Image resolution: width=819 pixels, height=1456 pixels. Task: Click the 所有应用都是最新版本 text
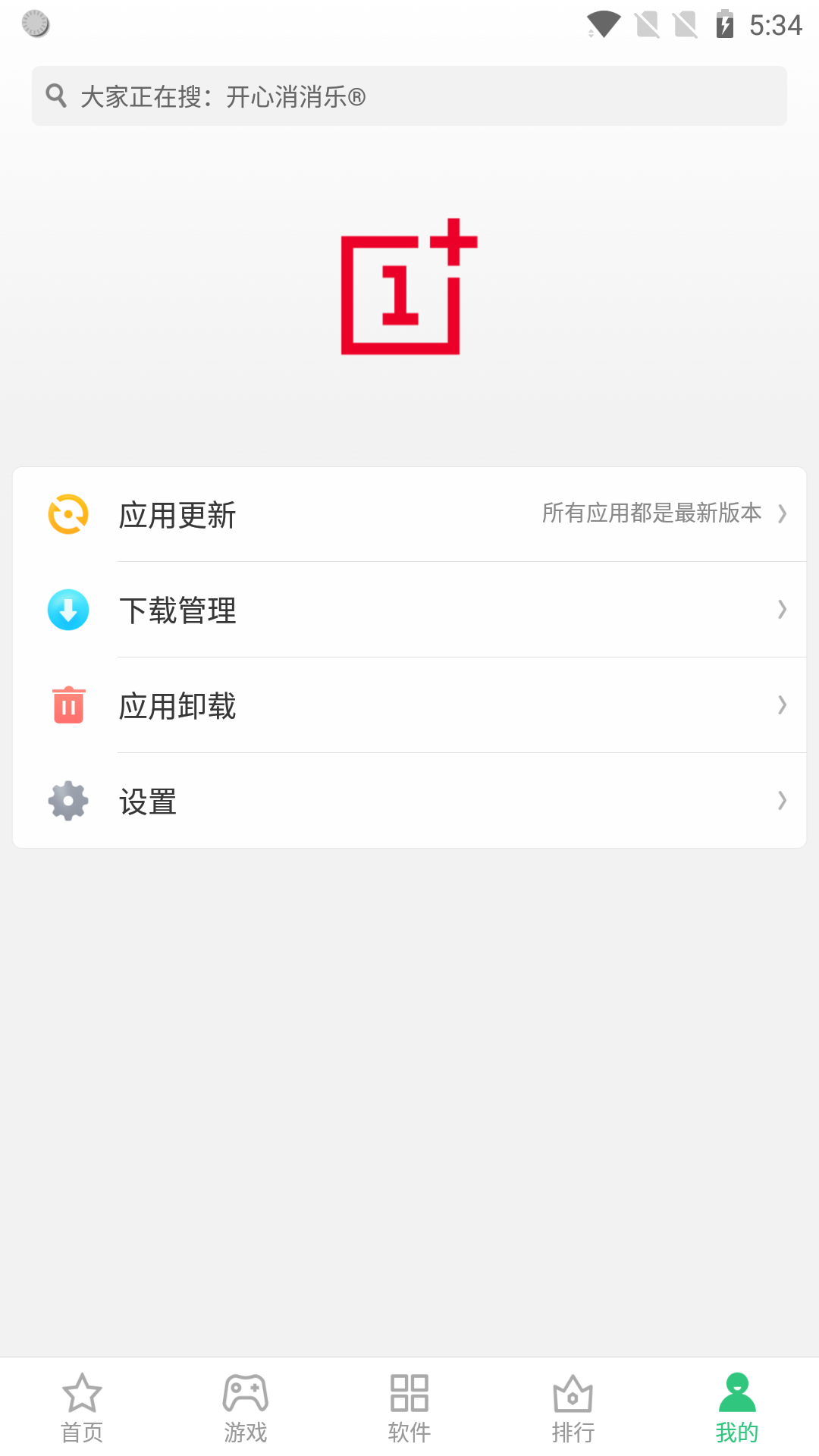tap(651, 513)
